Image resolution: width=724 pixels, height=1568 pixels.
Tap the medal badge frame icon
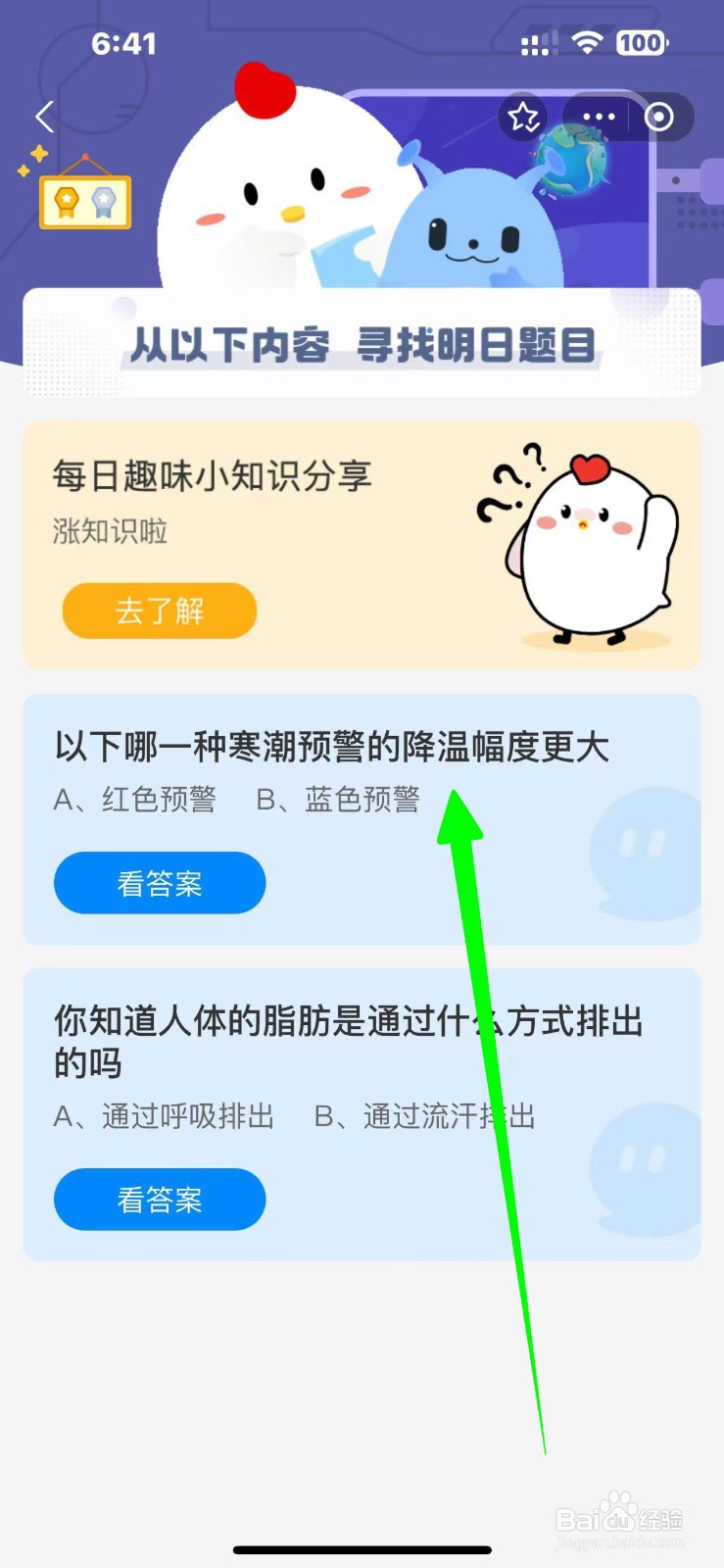(x=84, y=201)
